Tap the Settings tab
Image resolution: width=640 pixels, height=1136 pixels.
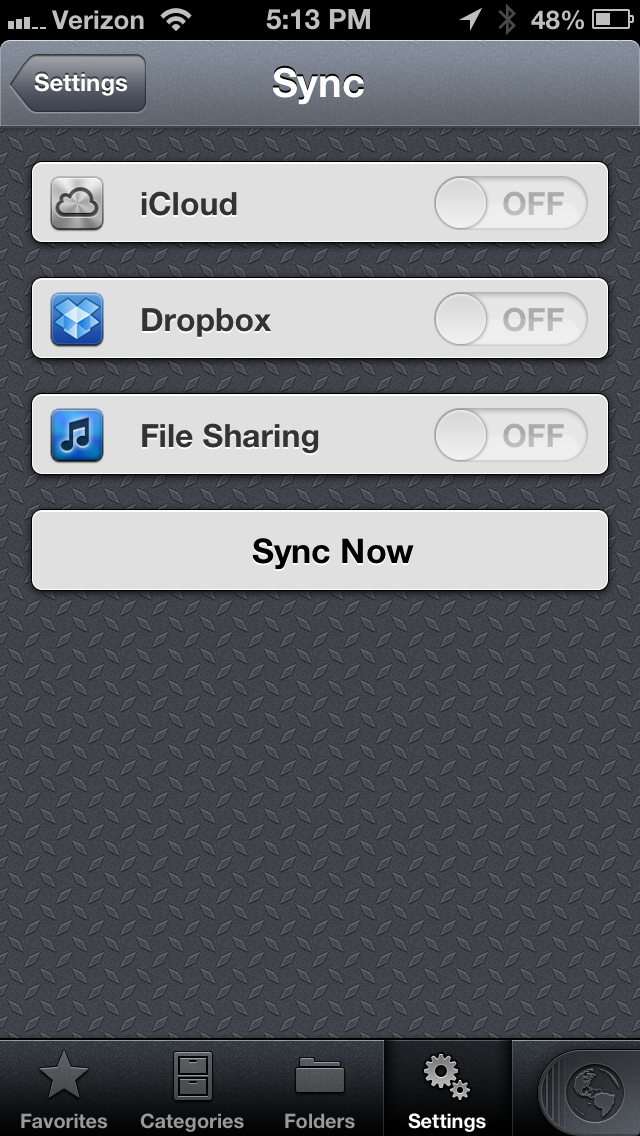pos(447,1088)
